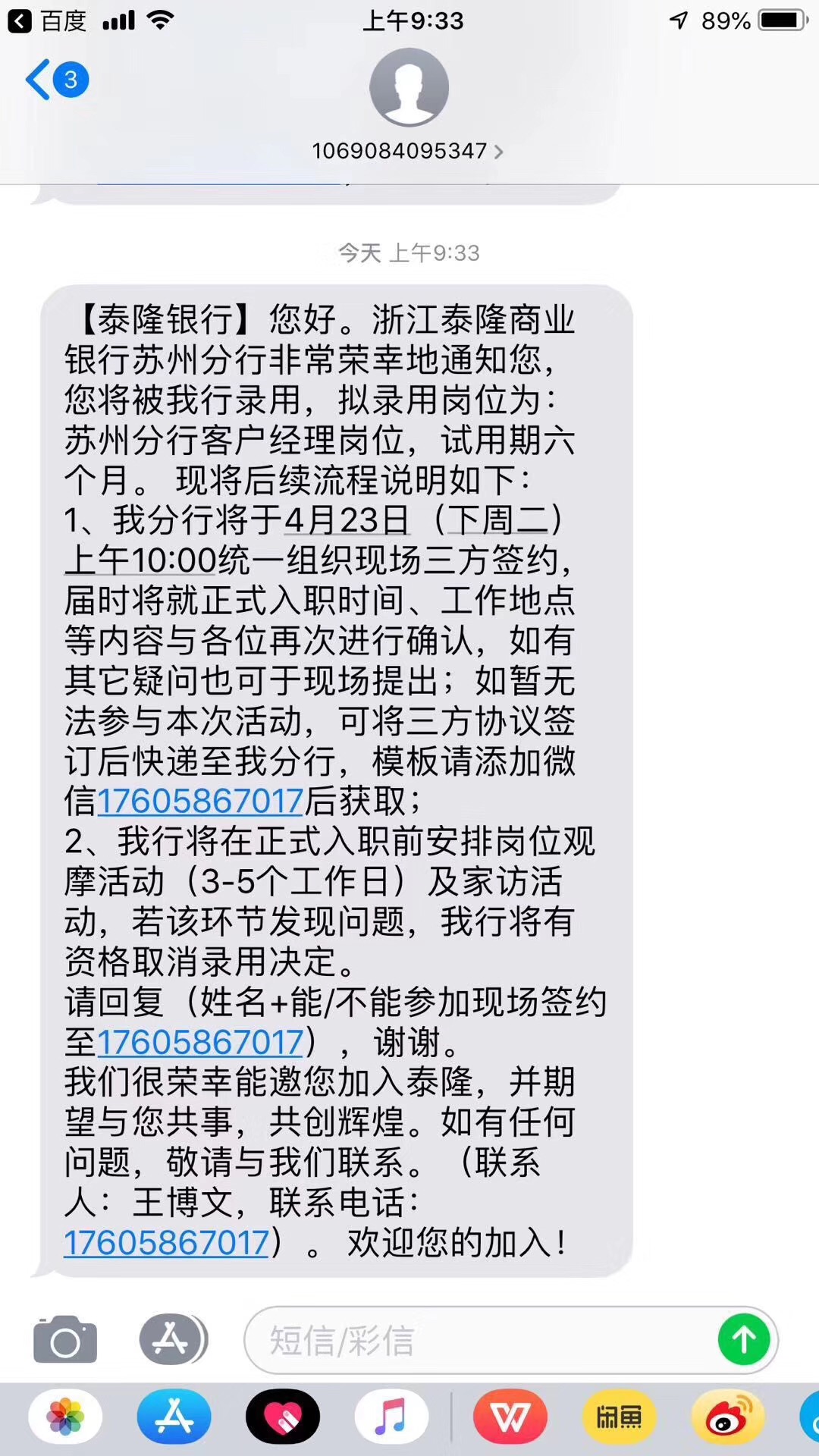Open Digital Touch heart icon

coord(283,1417)
